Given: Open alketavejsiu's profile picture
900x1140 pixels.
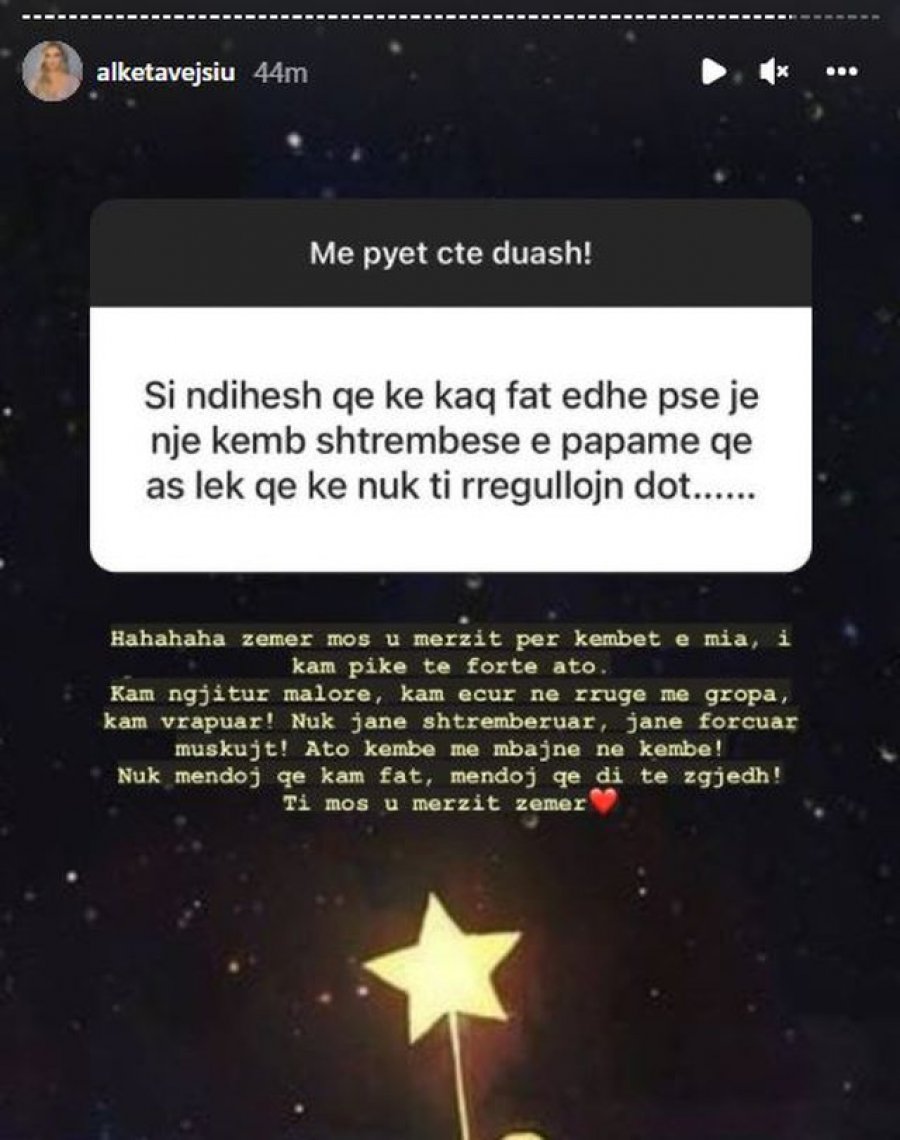Looking at the screenshot, I should coord(52,71).
